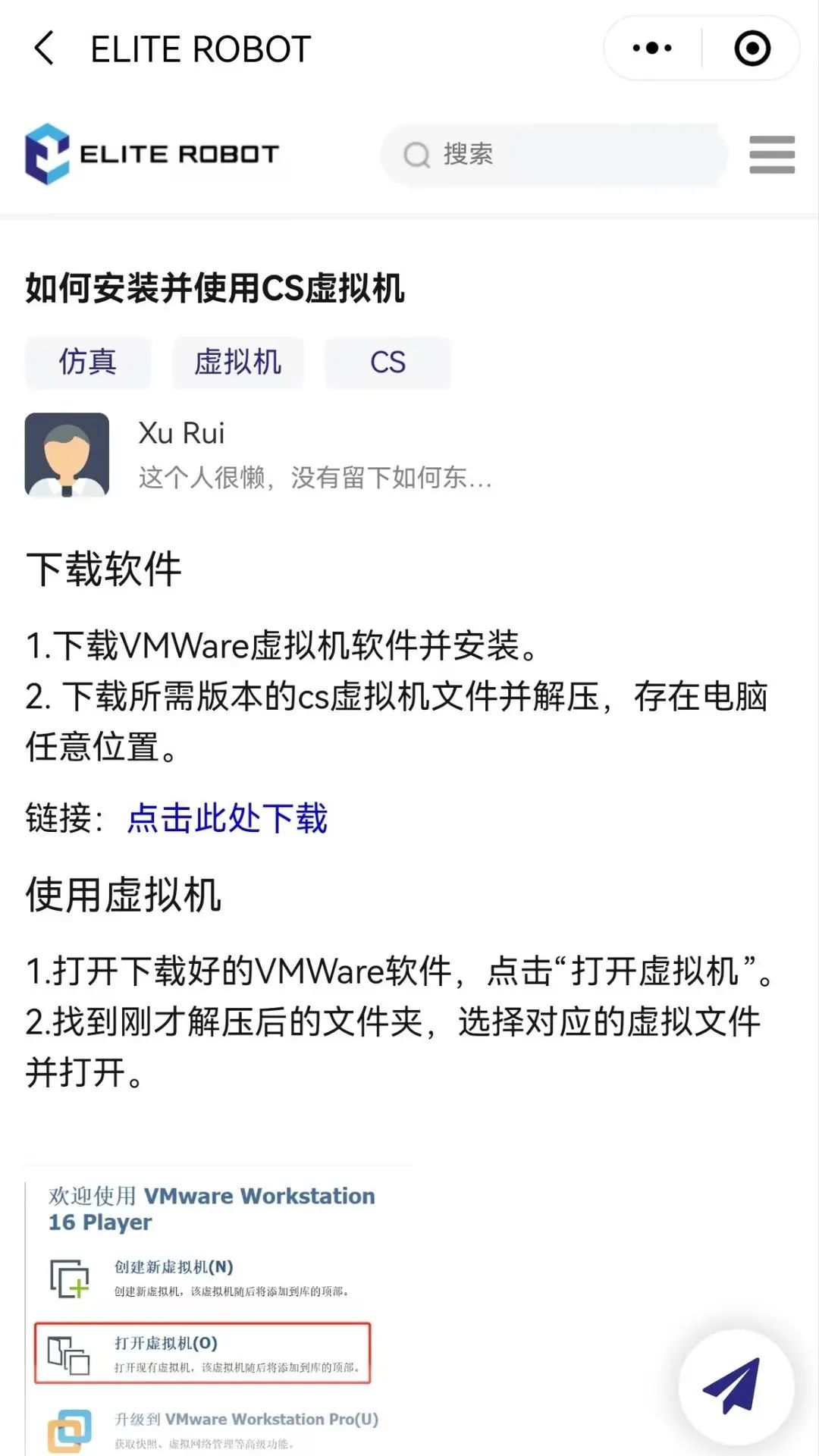The height and width of the screenshot is (1456, 819).
Task: Select the 虚拟机 tag
Action: tap(237, 362)
